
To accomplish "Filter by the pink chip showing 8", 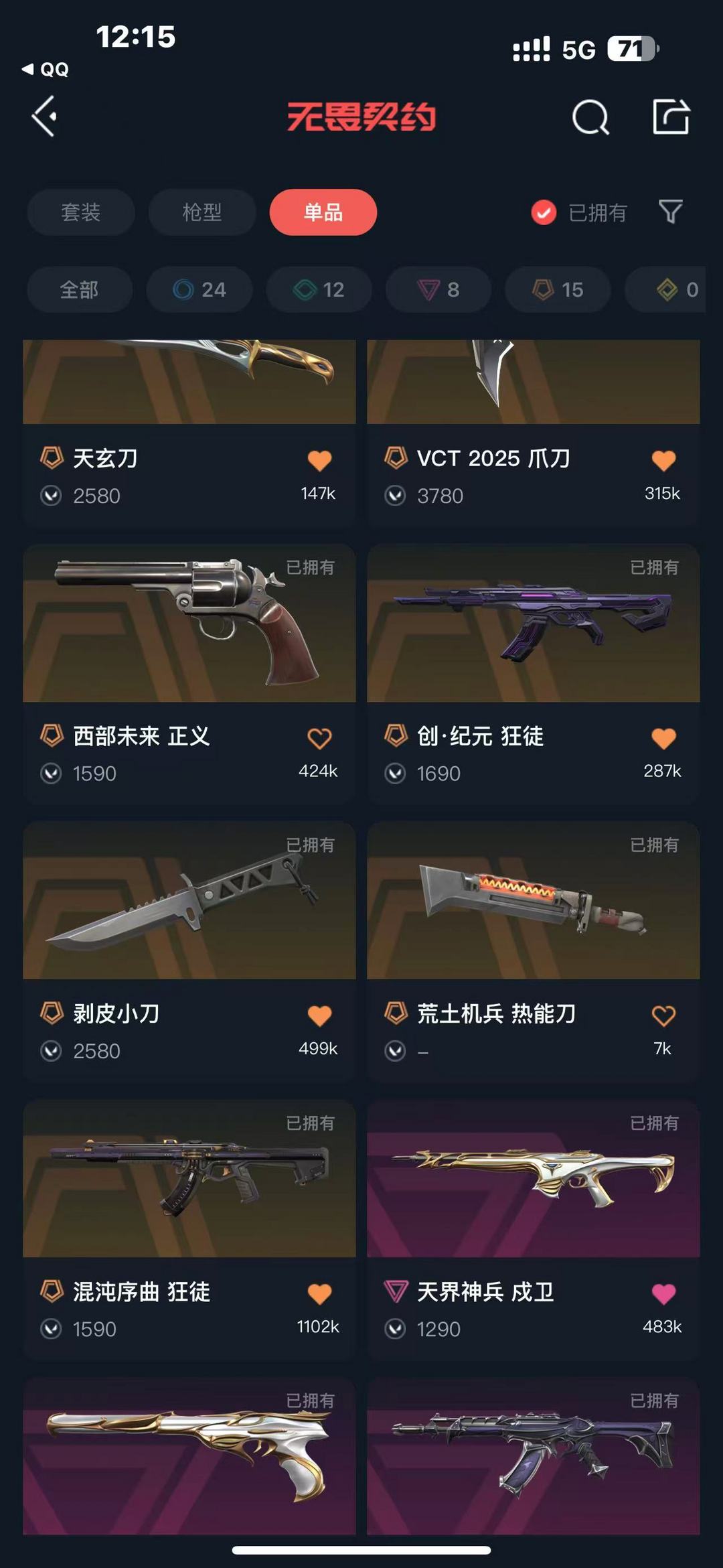I will click(438, 289).
